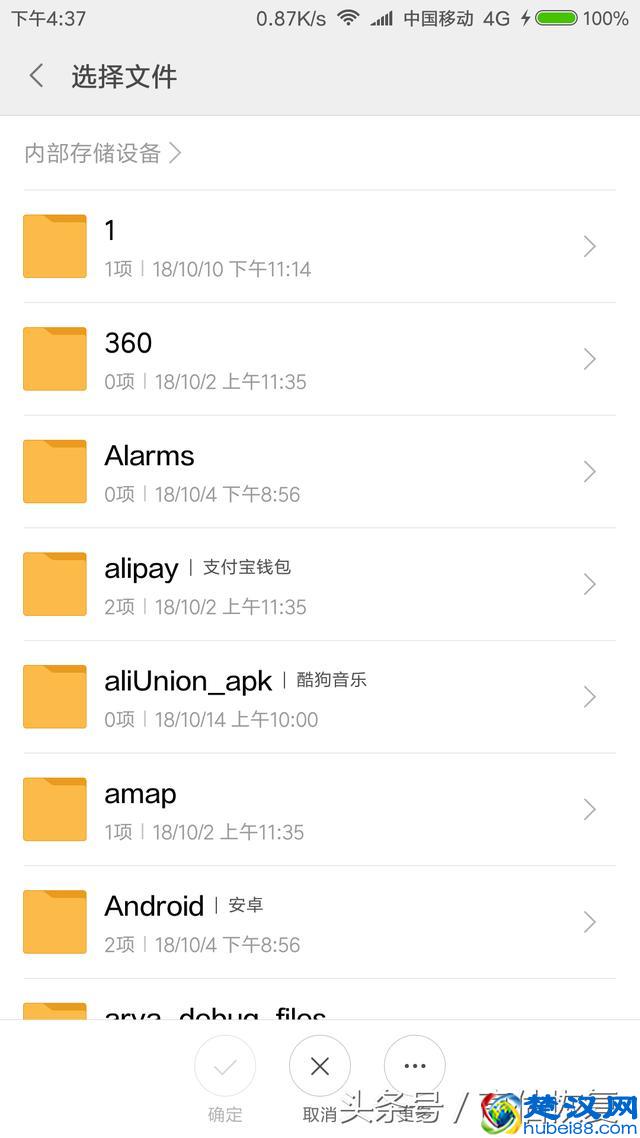Open the three-dot more options button
Viewport: 640px width, 1138px height.
tap(415, 1067)
